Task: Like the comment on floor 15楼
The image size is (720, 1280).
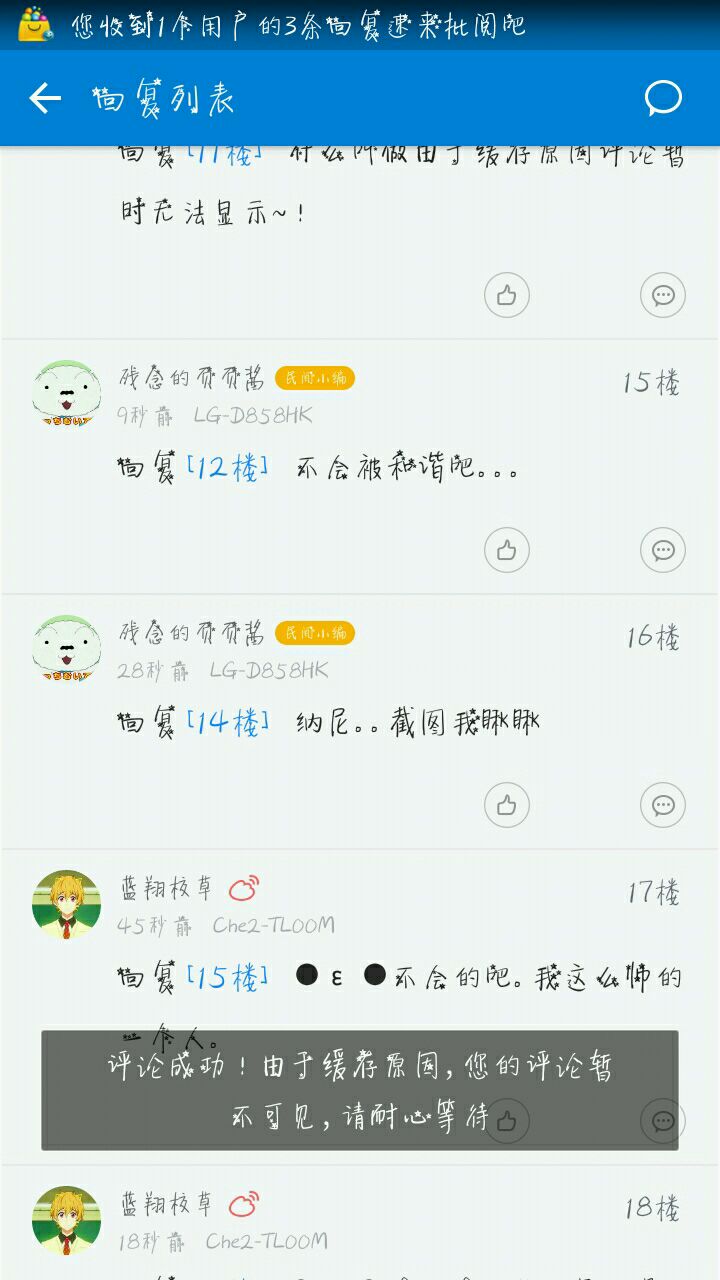Action: coord(507,550)
